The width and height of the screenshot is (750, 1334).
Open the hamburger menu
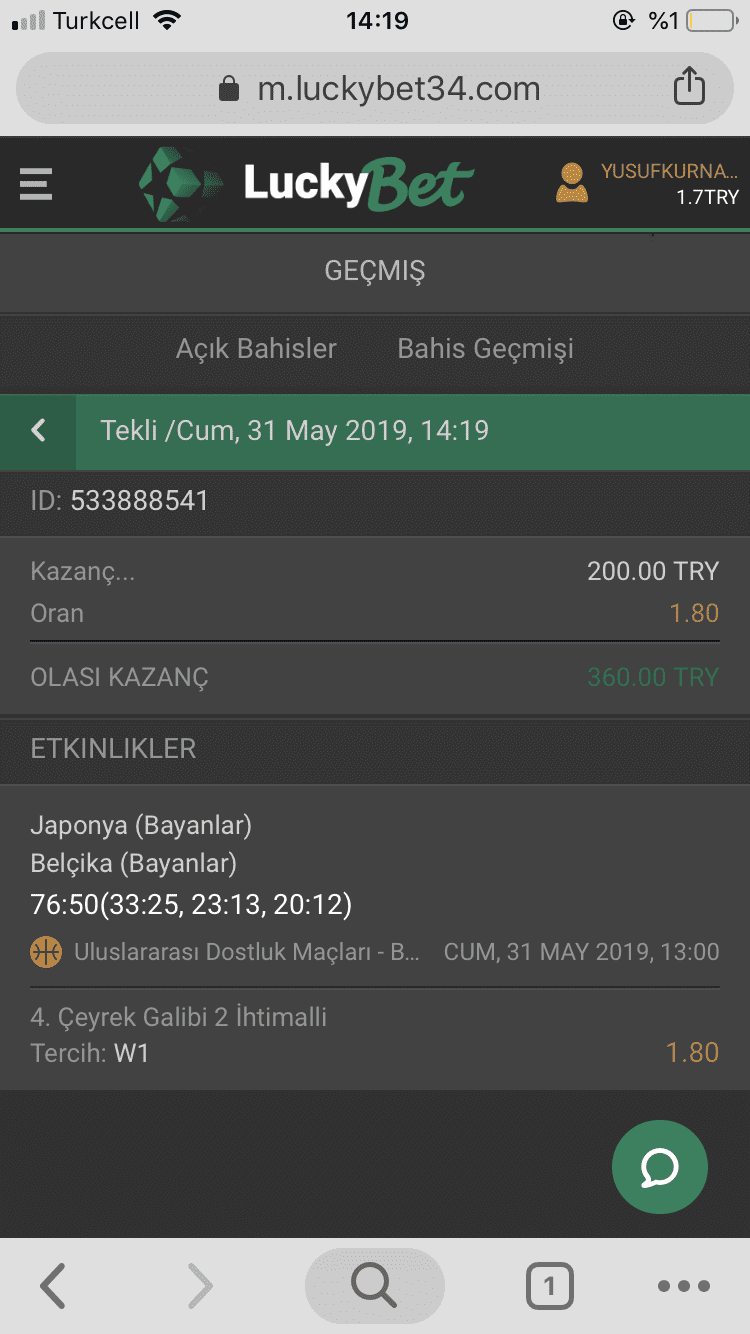point(36,184)
